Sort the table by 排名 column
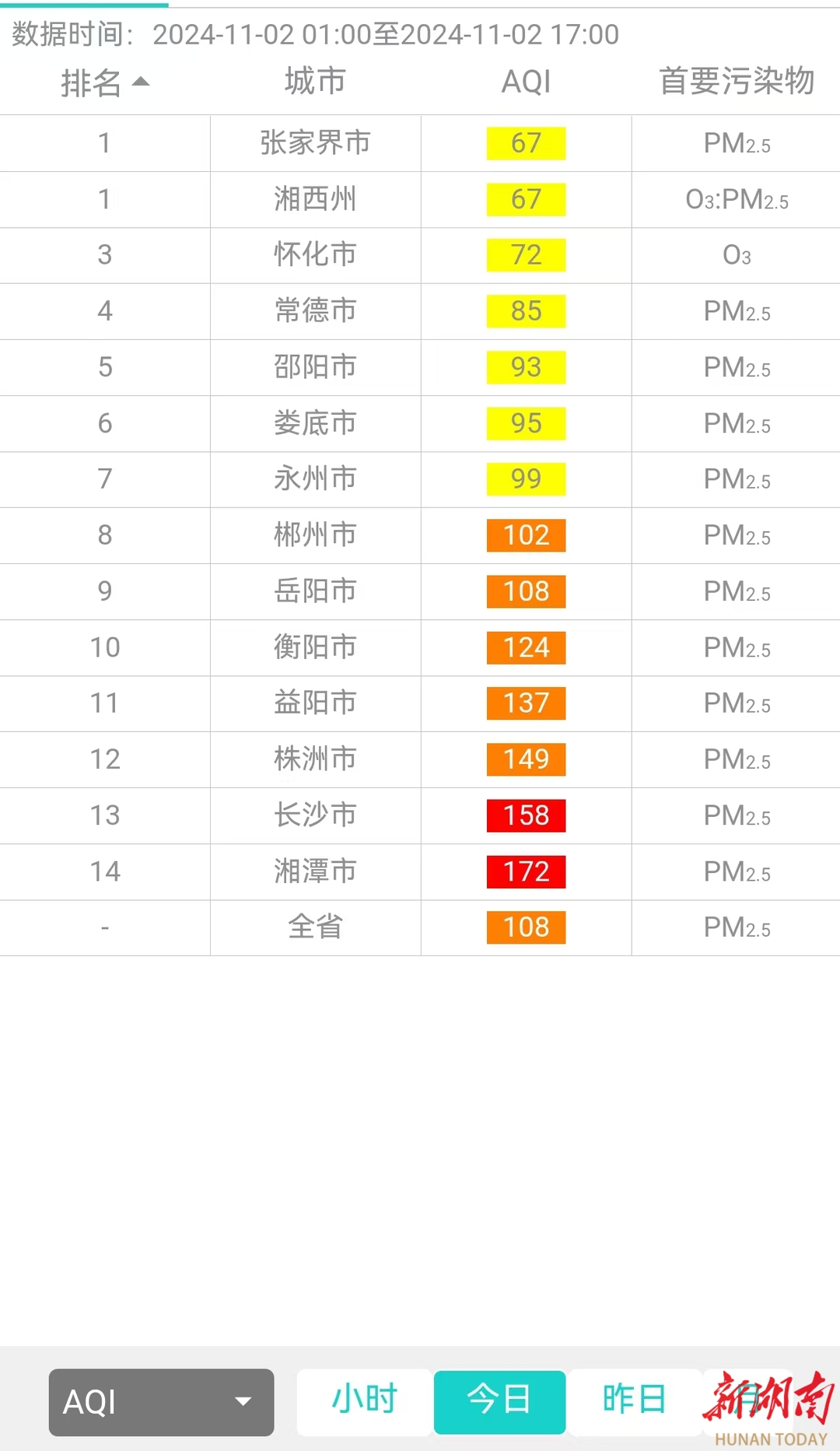This screenshot has height=1451, width=840. pos(105,82)
